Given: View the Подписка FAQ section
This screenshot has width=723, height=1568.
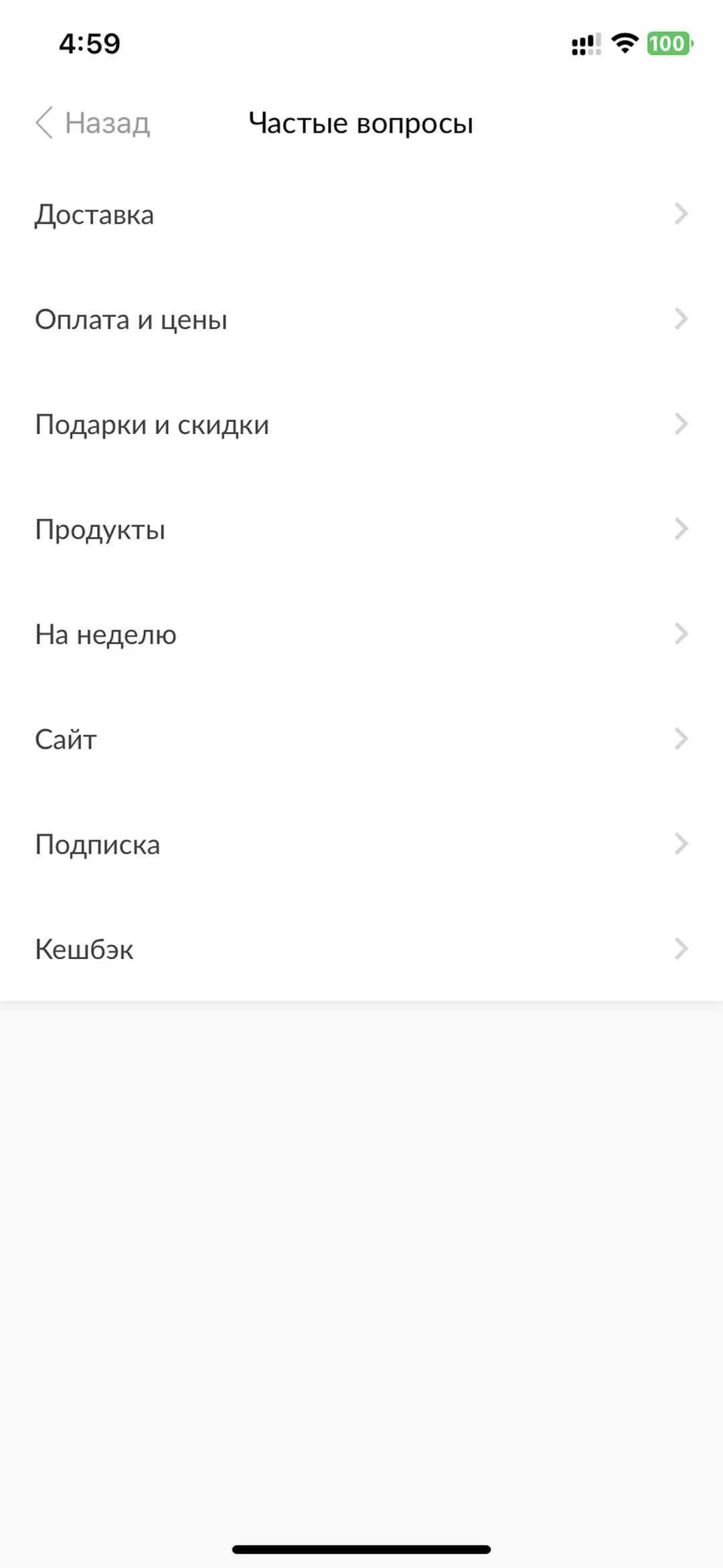Looking at the screenshot, I should (361, 844).
